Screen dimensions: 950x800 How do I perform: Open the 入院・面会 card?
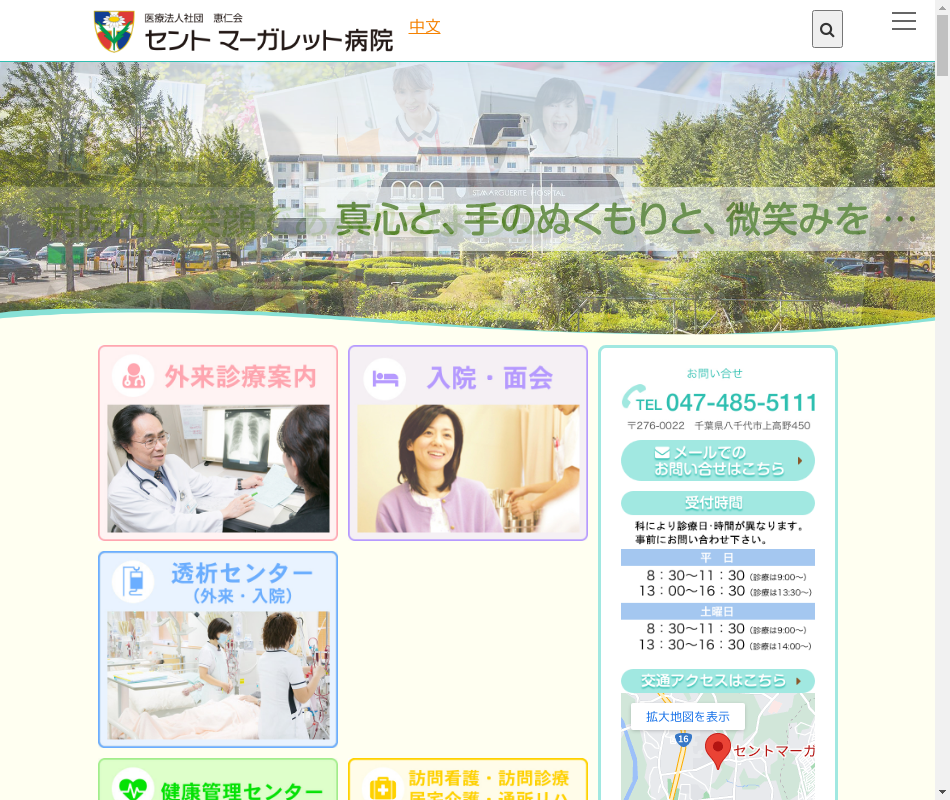(x=468, y=442)
